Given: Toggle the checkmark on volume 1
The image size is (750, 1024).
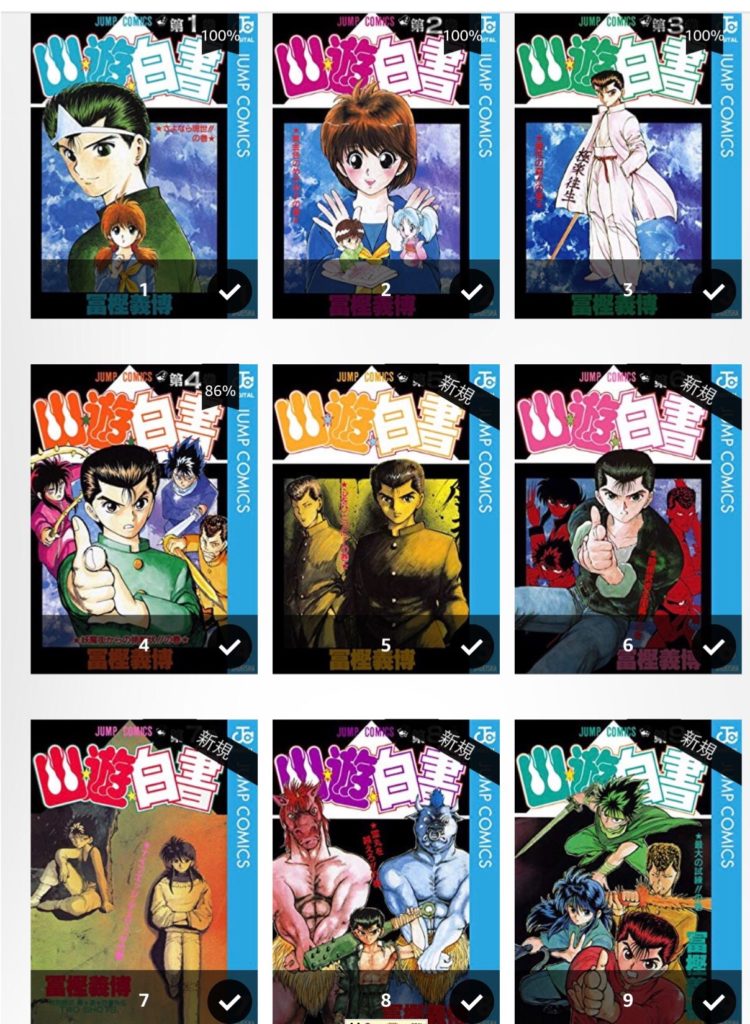Looking at the screenshot, I should (x=230, y=292).
